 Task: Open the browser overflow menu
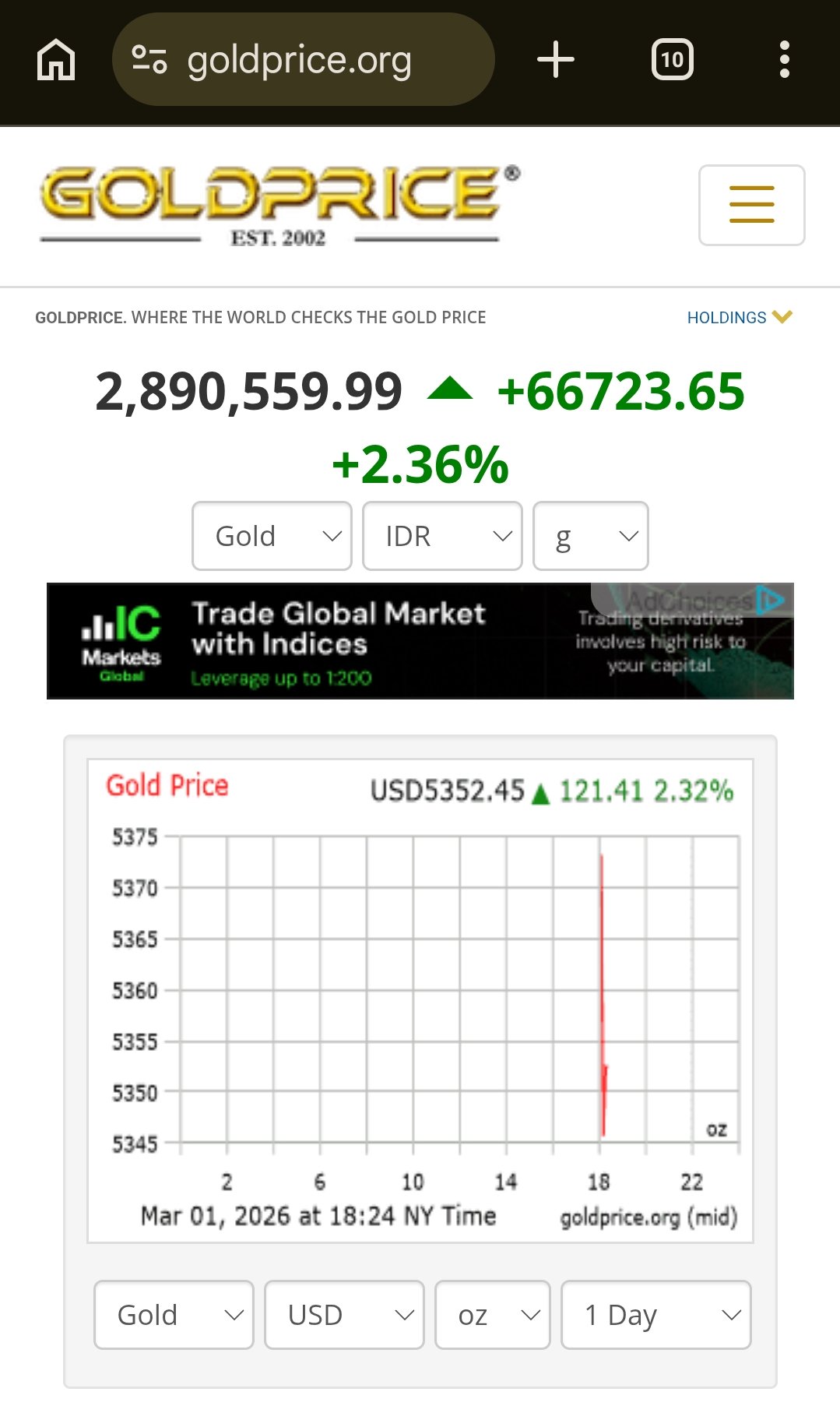pos(784,60)
